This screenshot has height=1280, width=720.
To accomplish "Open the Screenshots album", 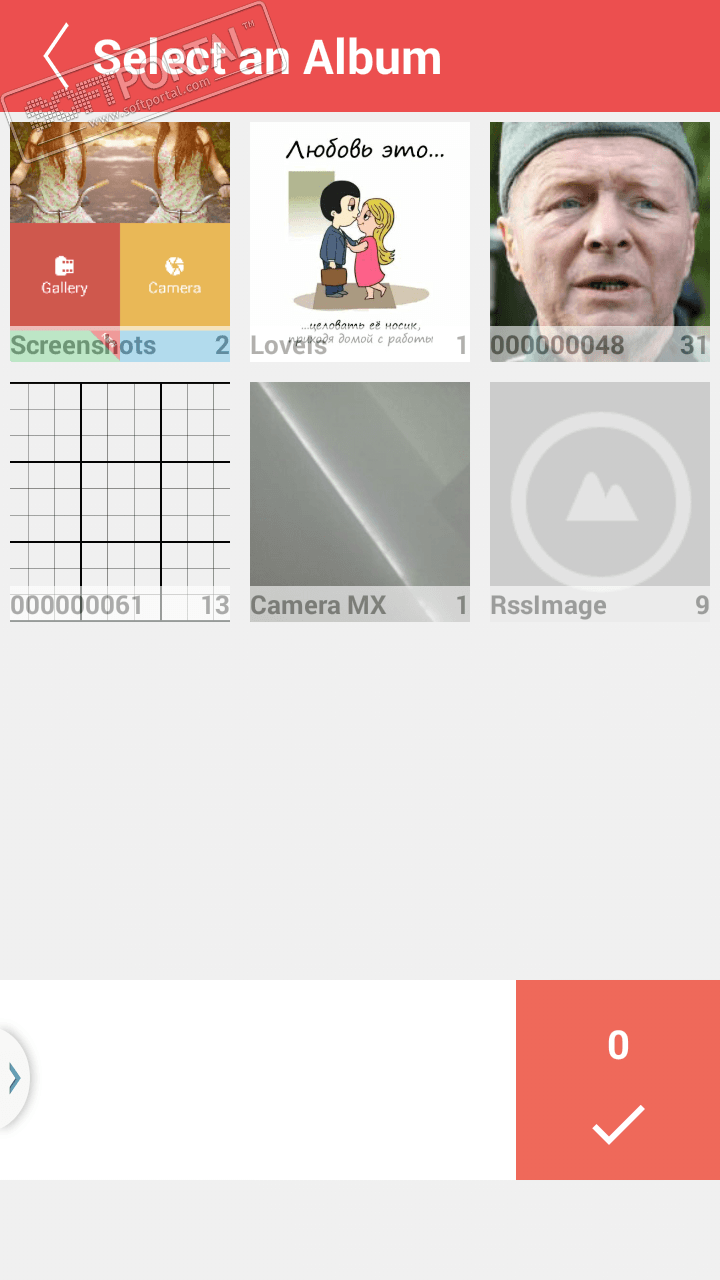I will (x=120, y=241).
